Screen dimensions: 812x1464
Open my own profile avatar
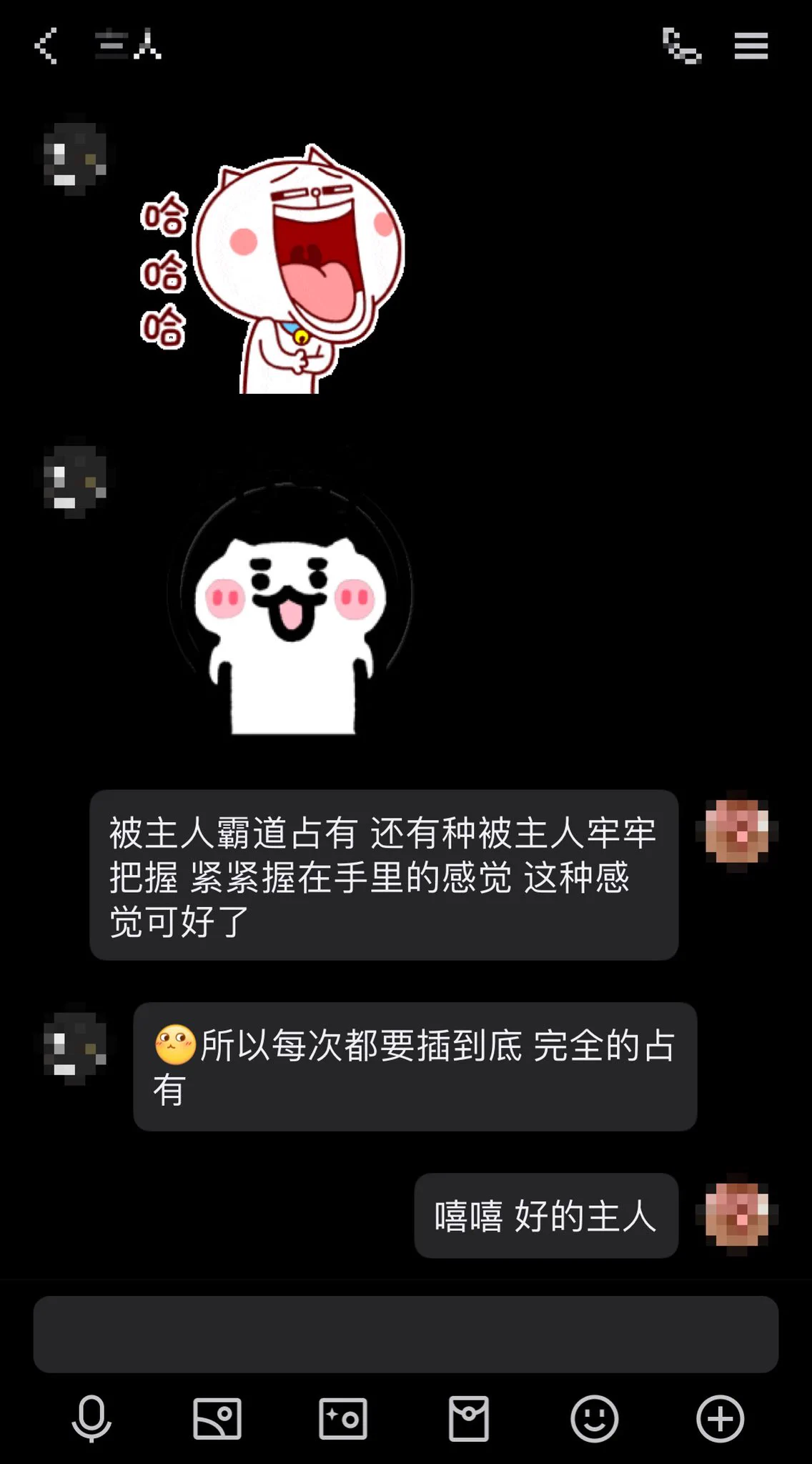[737, 831]
